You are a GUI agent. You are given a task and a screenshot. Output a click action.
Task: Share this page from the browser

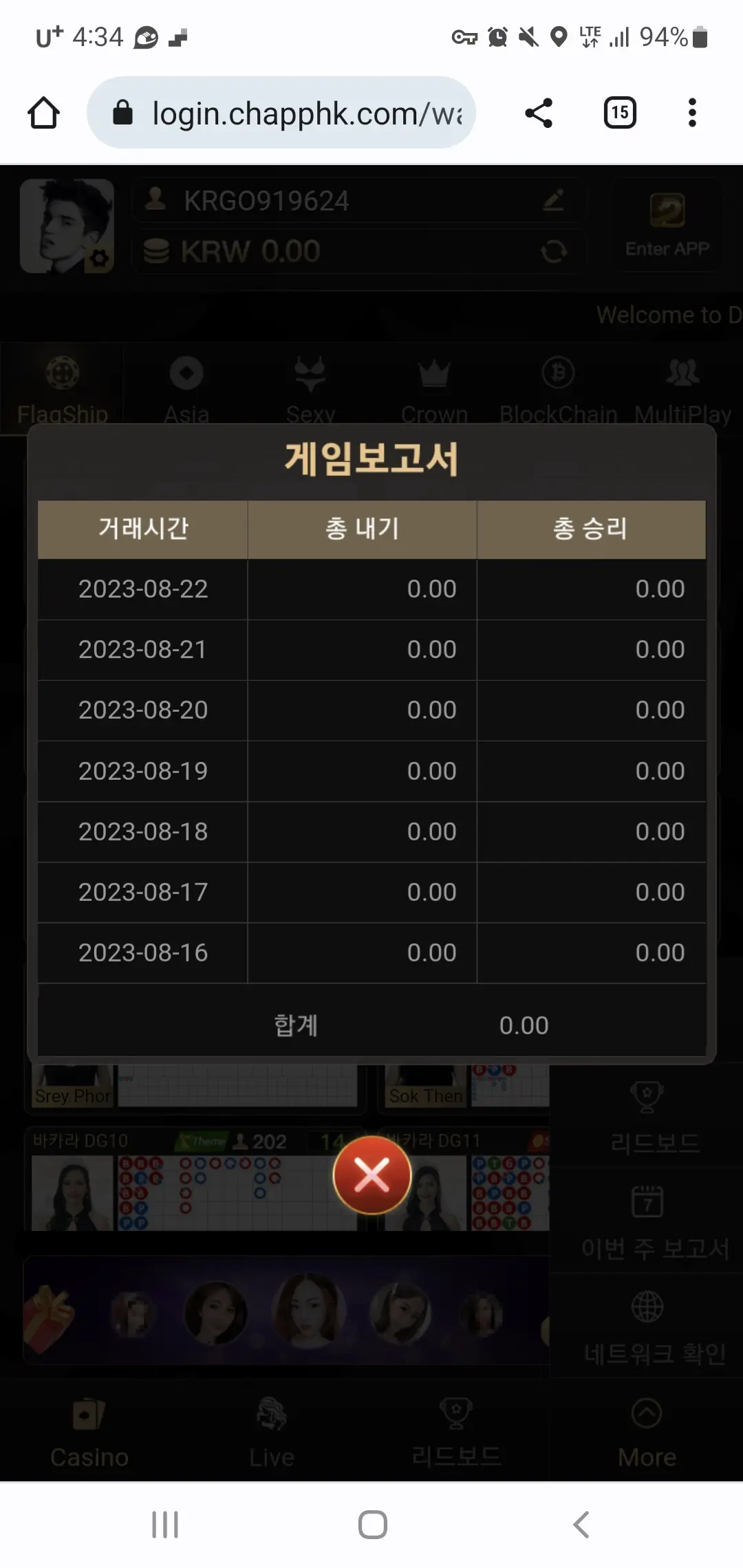click(x=539, y=113)
